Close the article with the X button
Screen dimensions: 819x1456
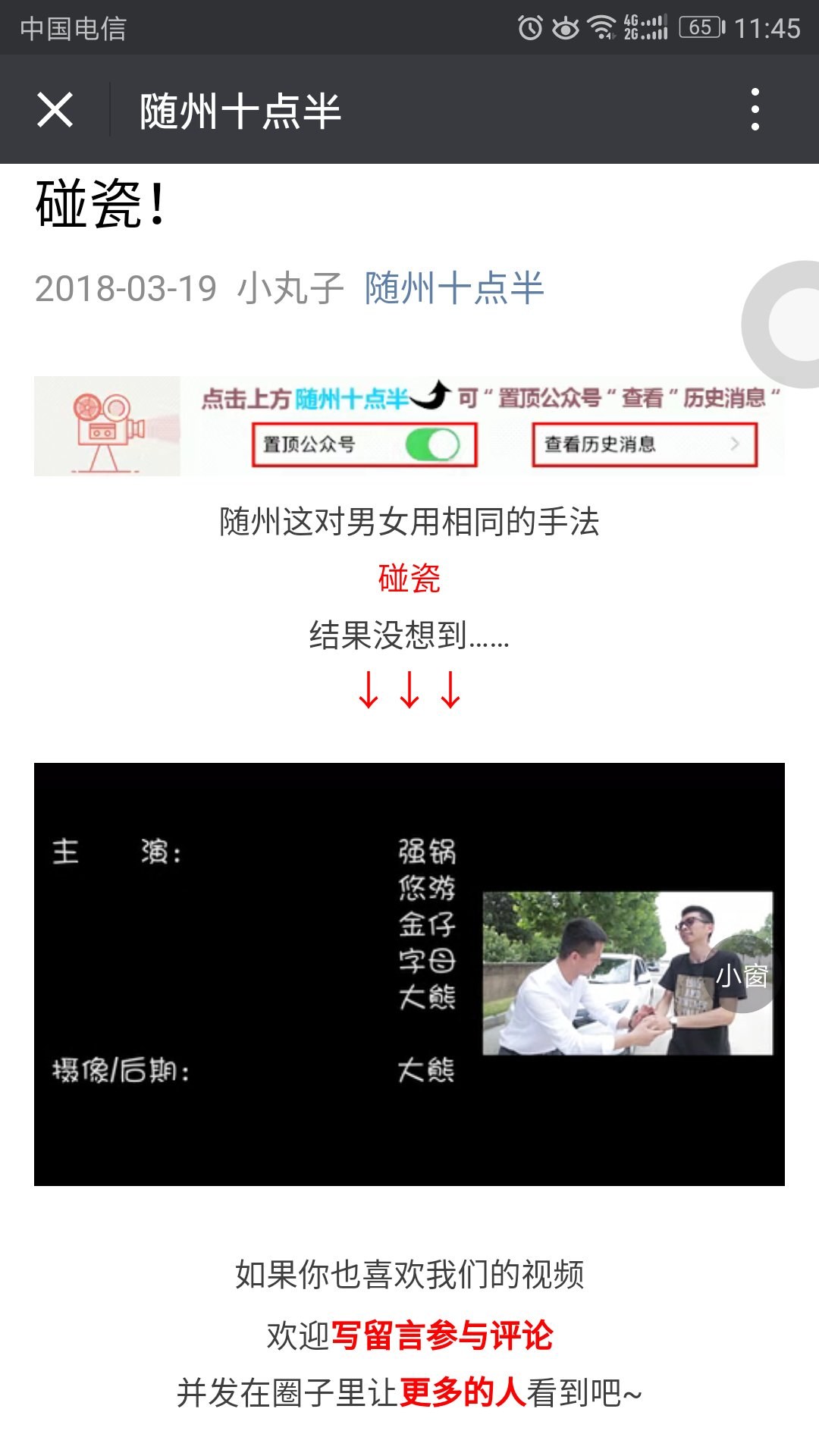point(55,110)
